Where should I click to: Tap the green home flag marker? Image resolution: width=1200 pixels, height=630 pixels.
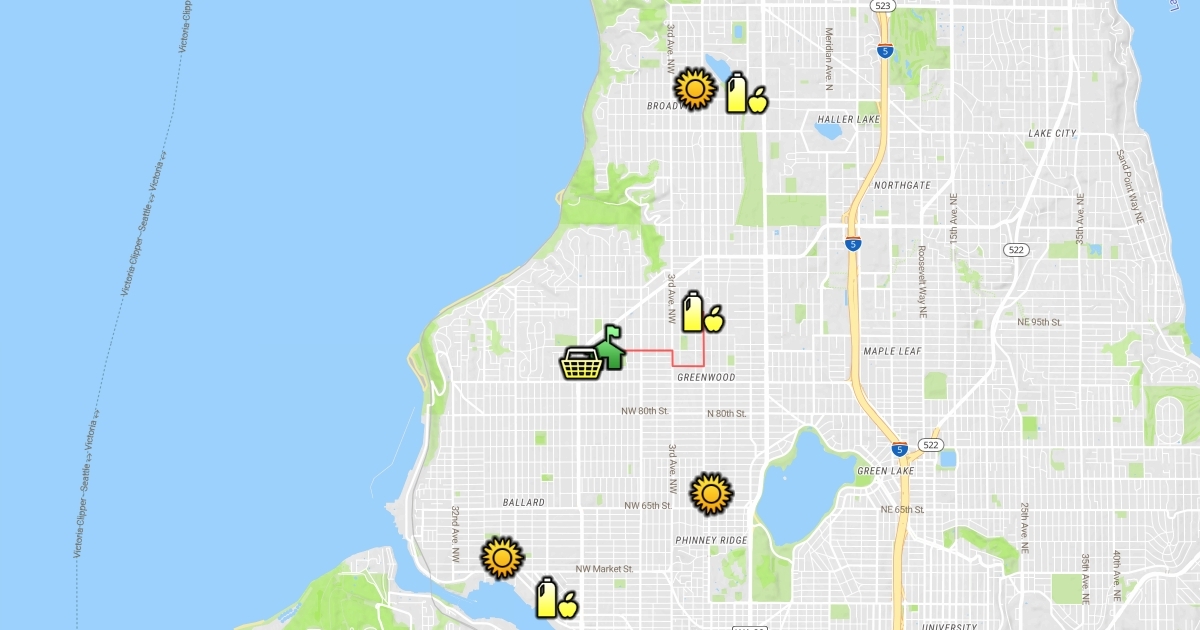click(x=609, y=347)
